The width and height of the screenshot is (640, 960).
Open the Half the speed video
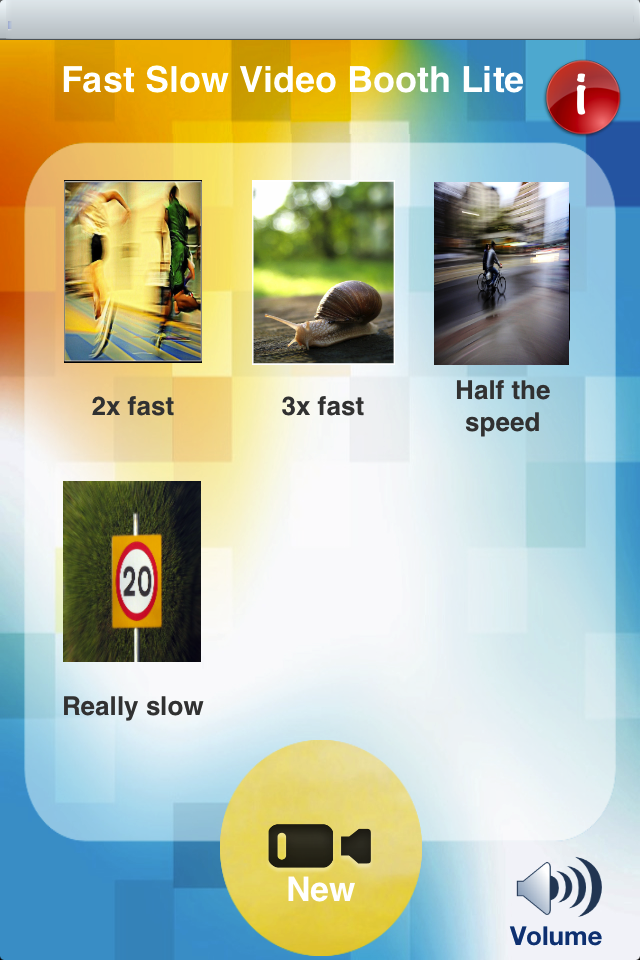coord(501,273)
